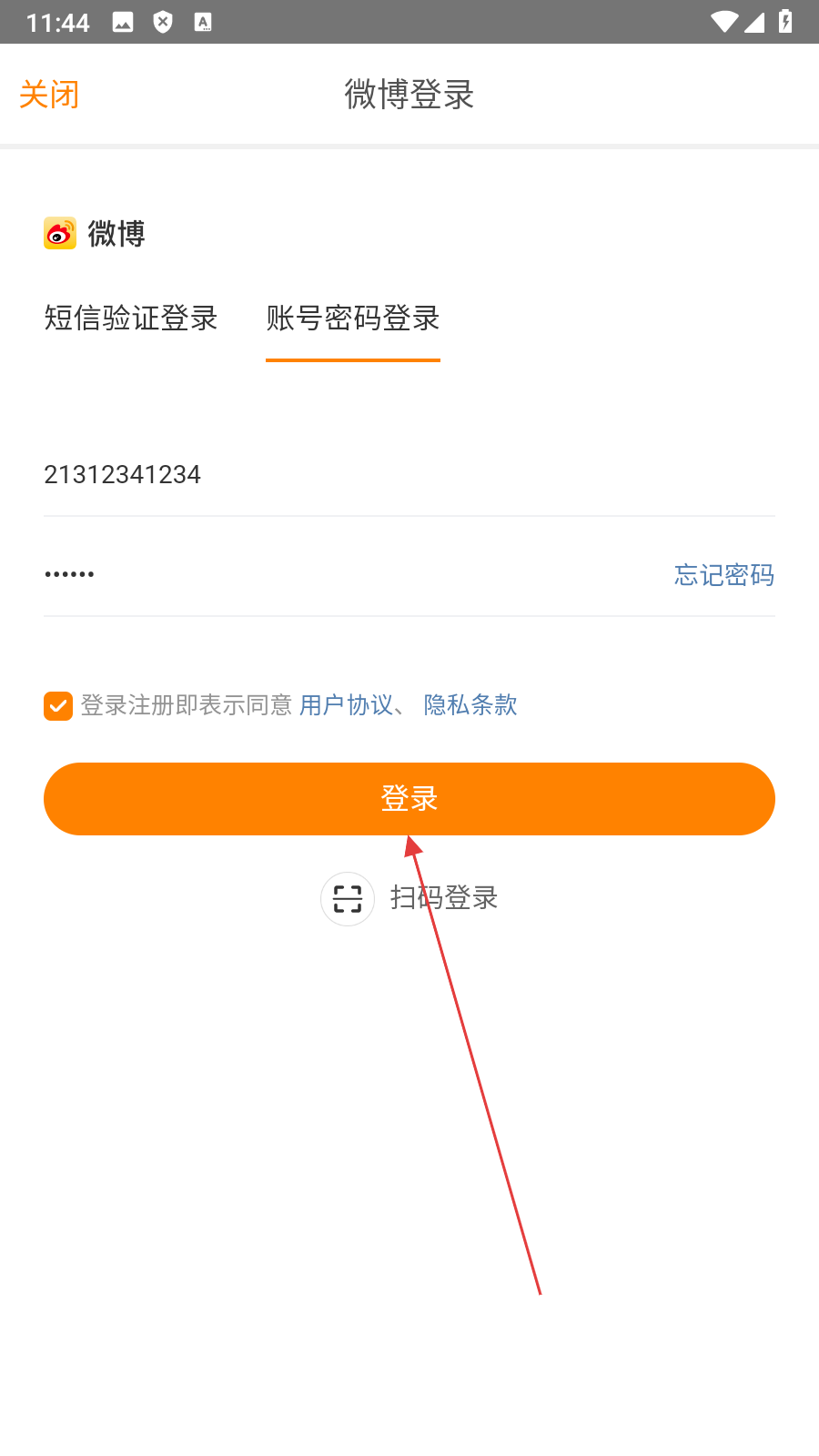This screenshot has width=819, height=1456.
Task: View the 隐私条款 link
Action: click(470, 705)
